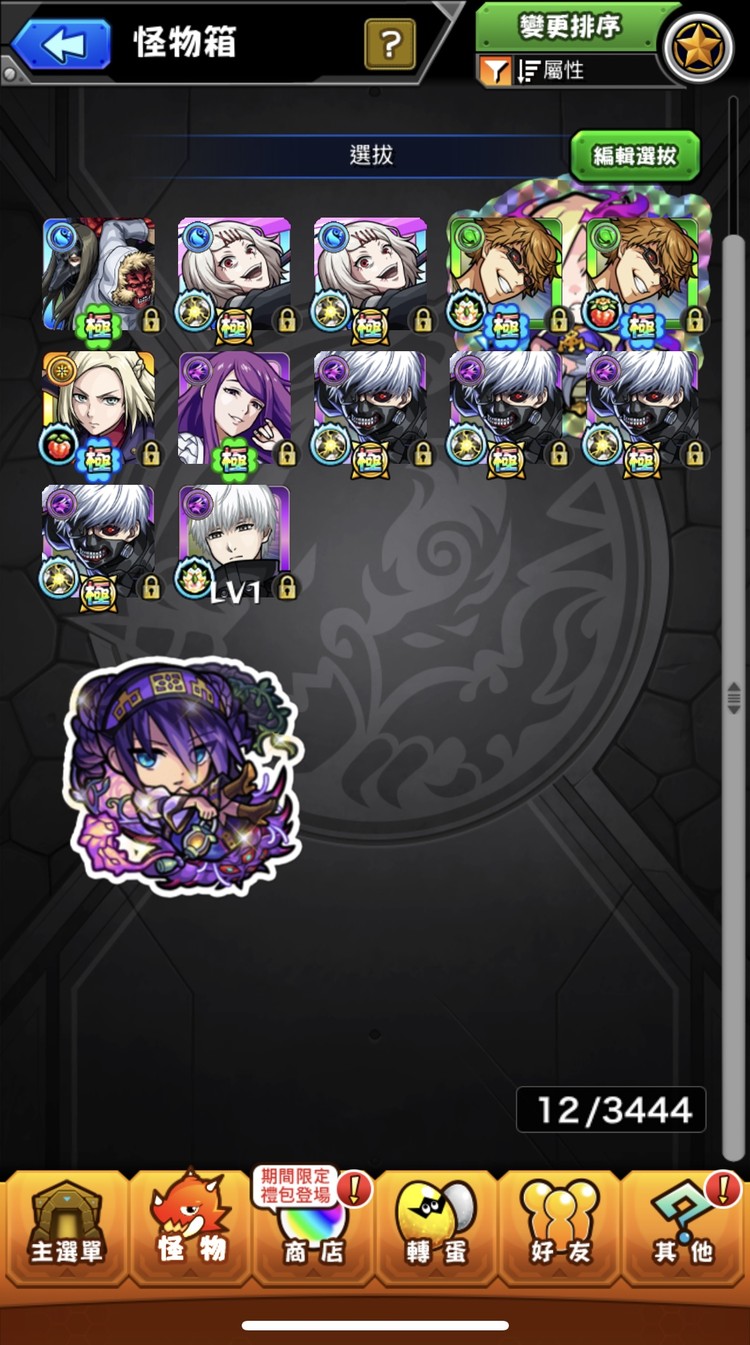Open the question mark help
This screenshot has width=750, height=1345.
coord(390,44)
